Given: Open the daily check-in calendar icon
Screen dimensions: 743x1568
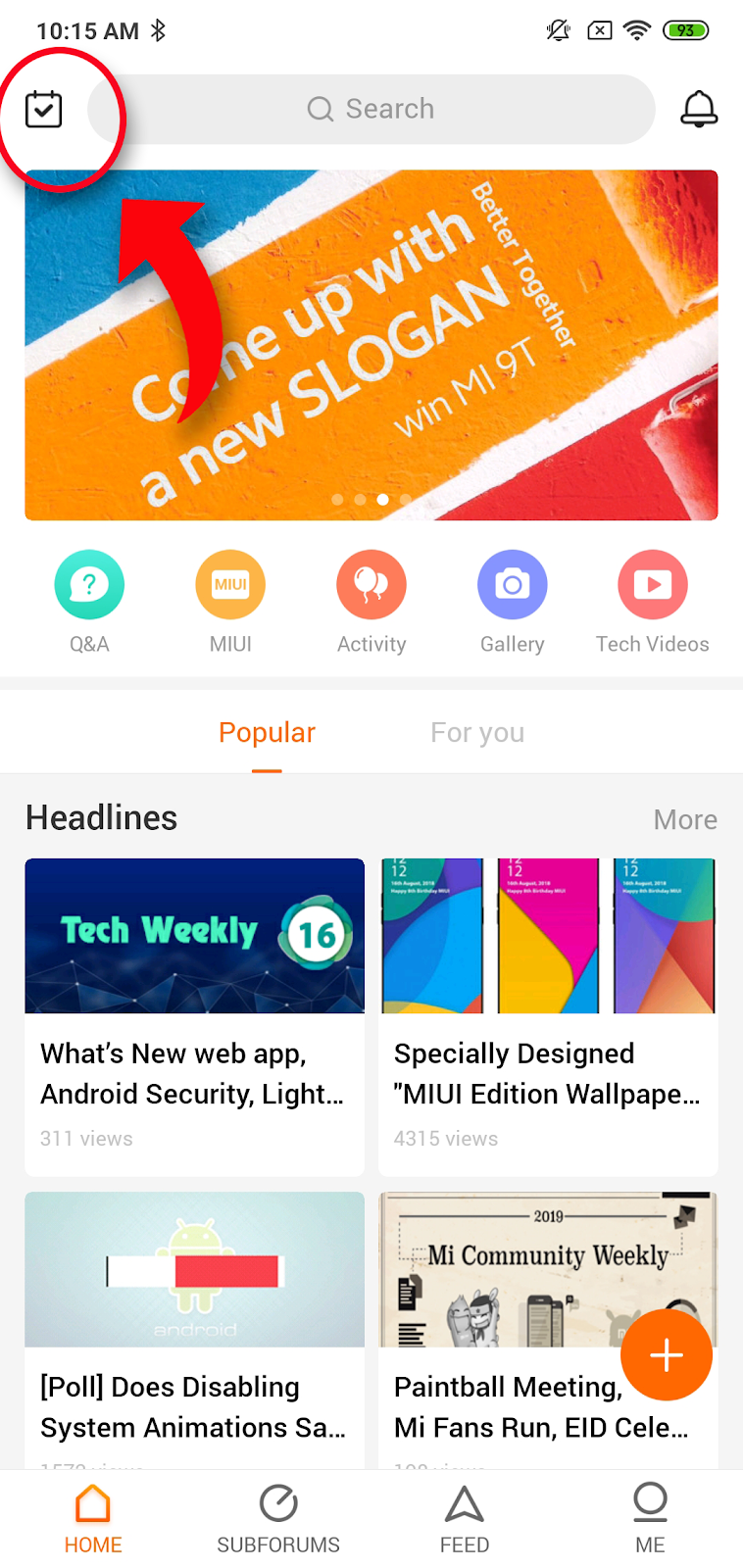Looking at the screenshot, I should pos(43,110).
